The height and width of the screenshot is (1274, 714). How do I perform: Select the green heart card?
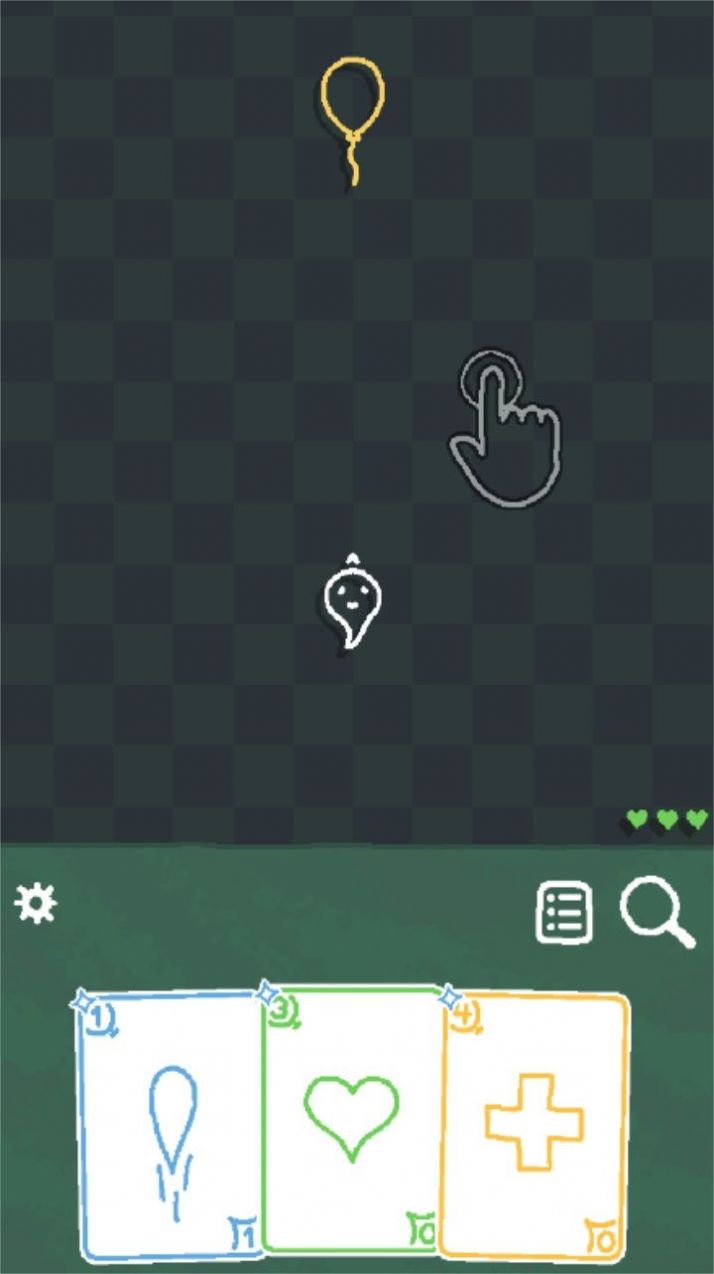pos(350,1120)
